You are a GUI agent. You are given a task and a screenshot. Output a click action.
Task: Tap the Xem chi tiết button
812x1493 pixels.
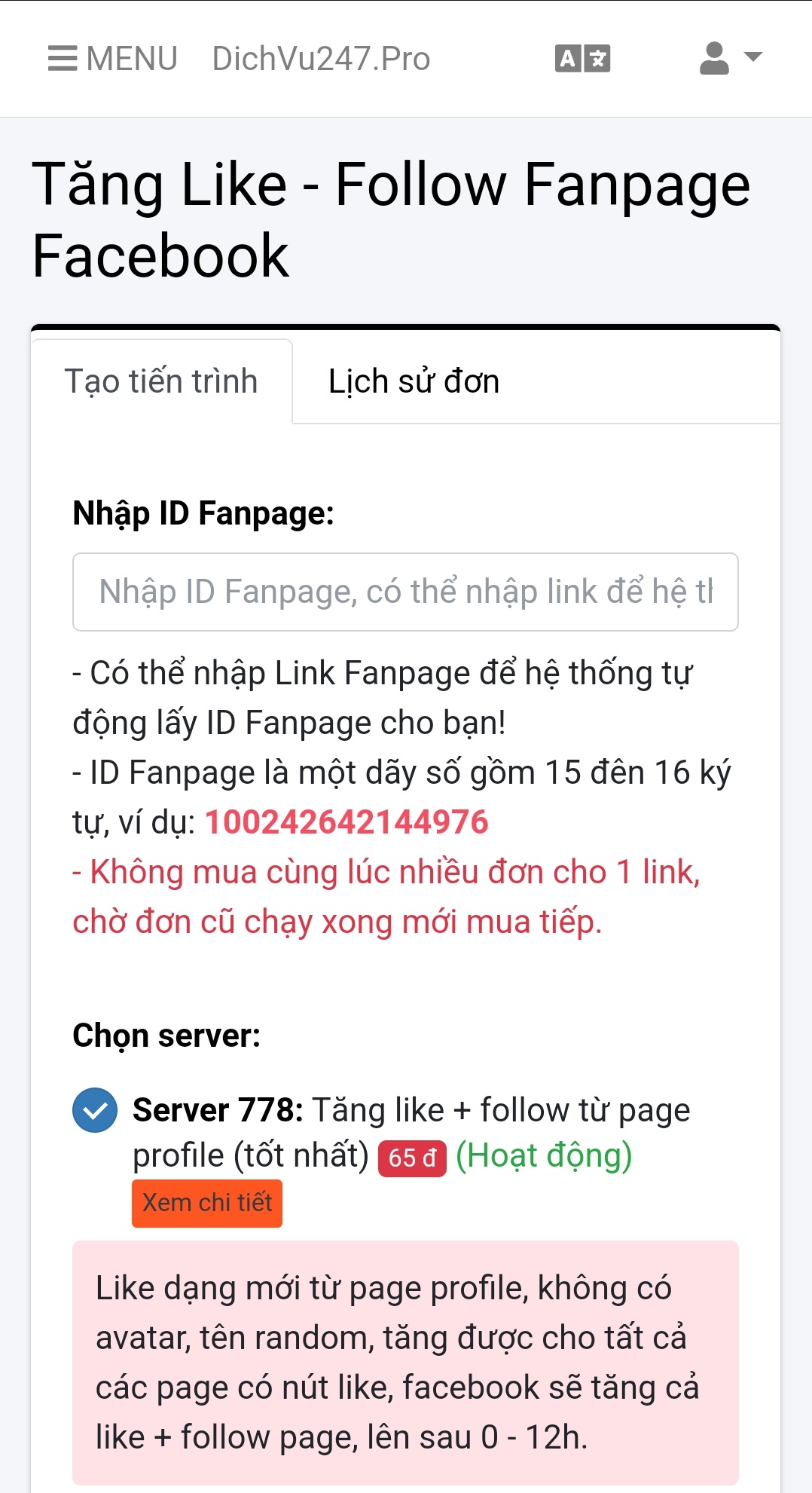point(207,1203)
